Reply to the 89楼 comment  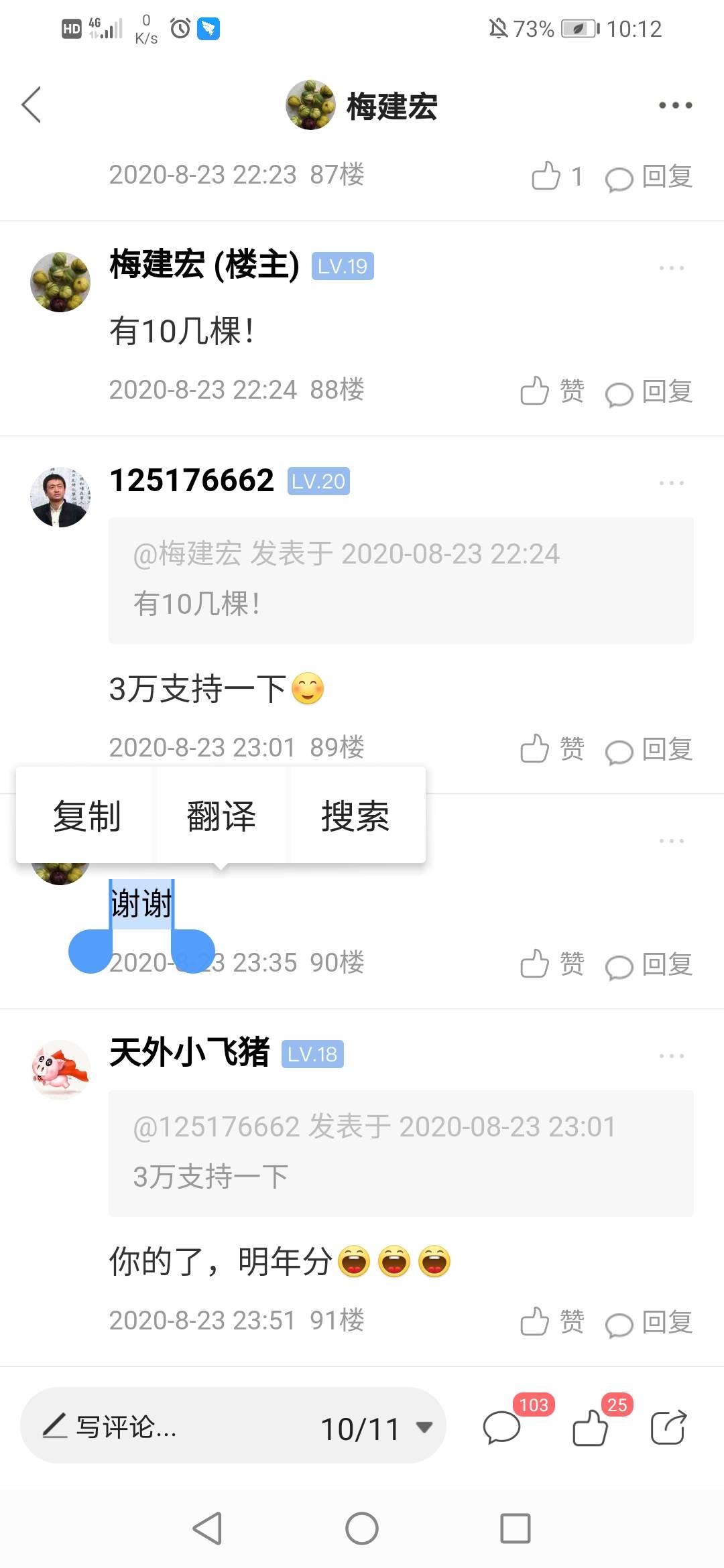click(x=649, y=750)
